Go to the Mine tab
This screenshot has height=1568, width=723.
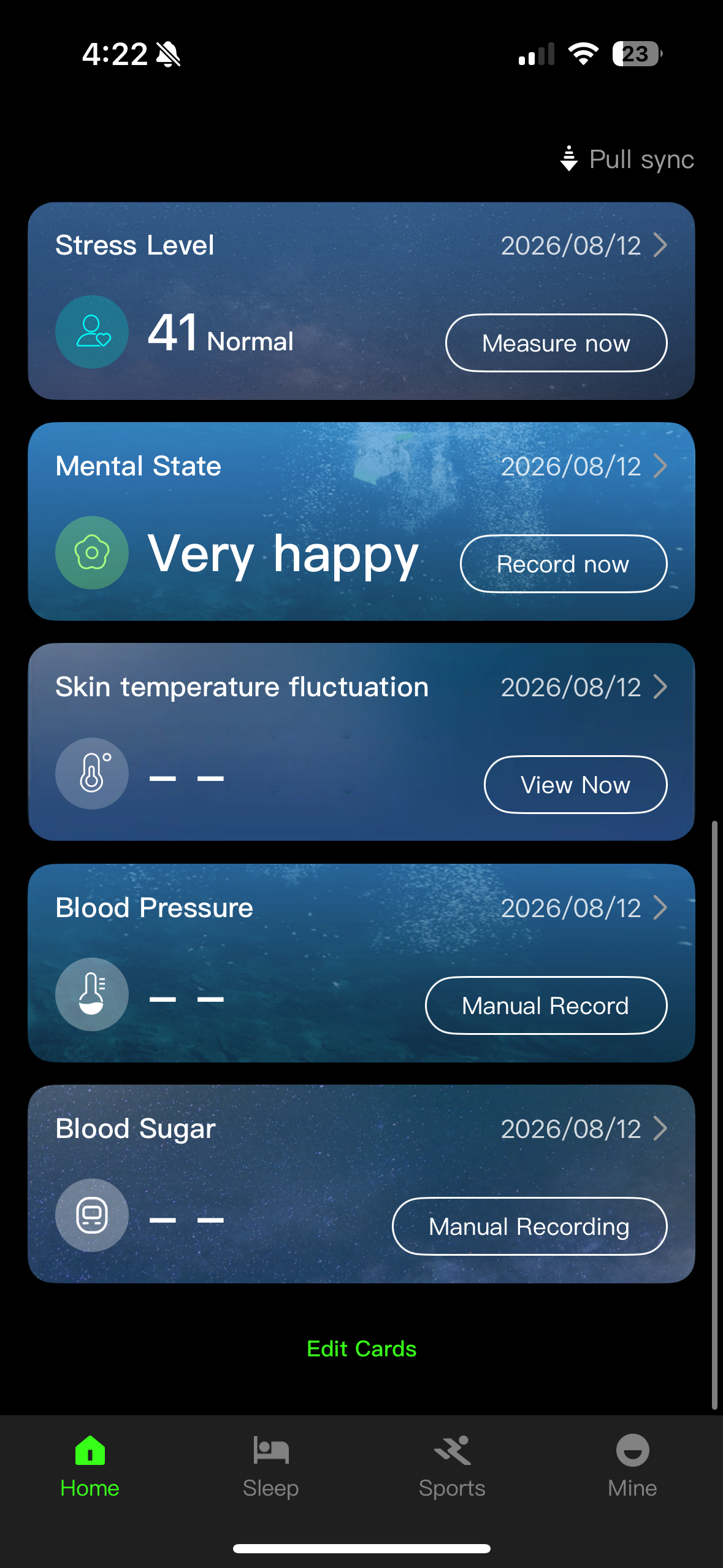pyautogui.click(x=632, y=1466)
